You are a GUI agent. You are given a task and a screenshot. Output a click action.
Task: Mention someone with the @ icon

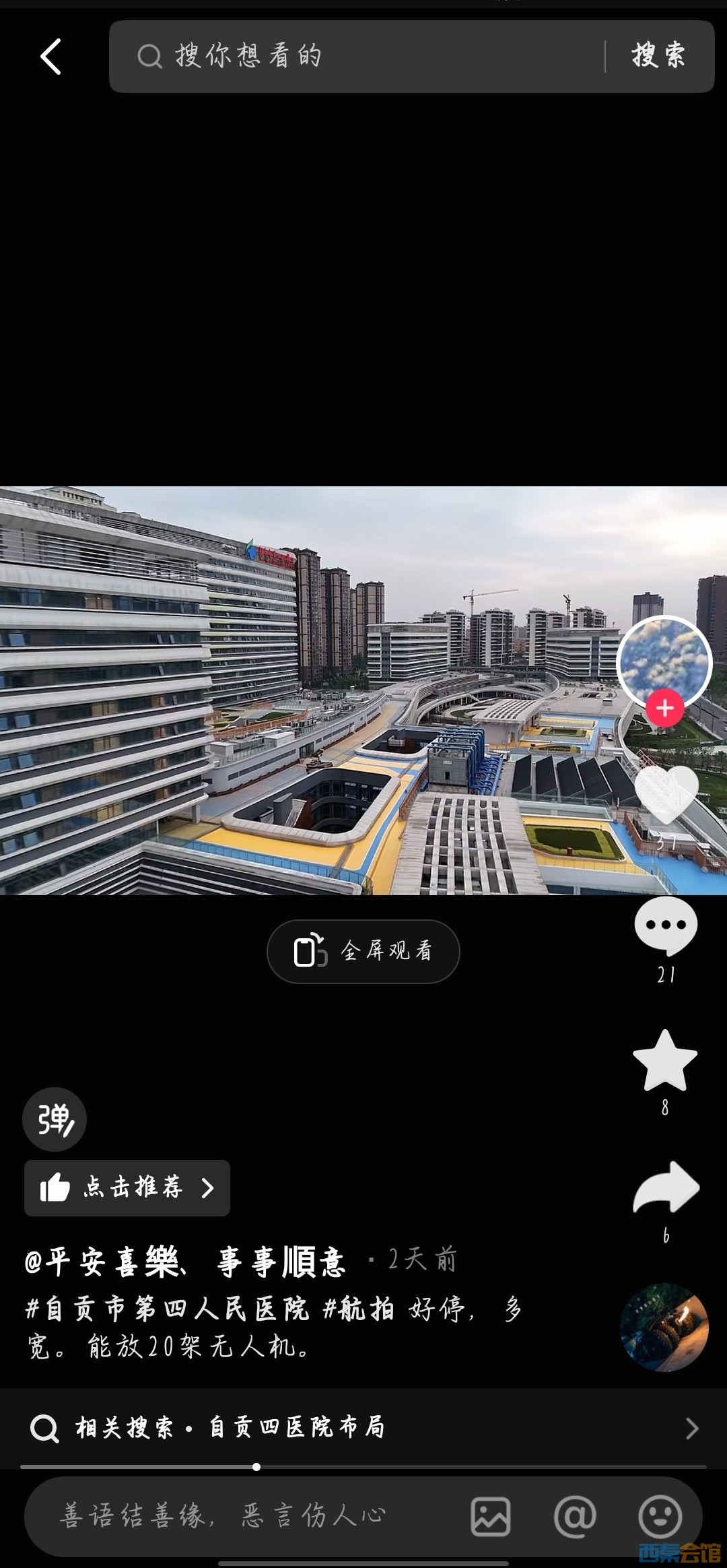(575, 1516)
